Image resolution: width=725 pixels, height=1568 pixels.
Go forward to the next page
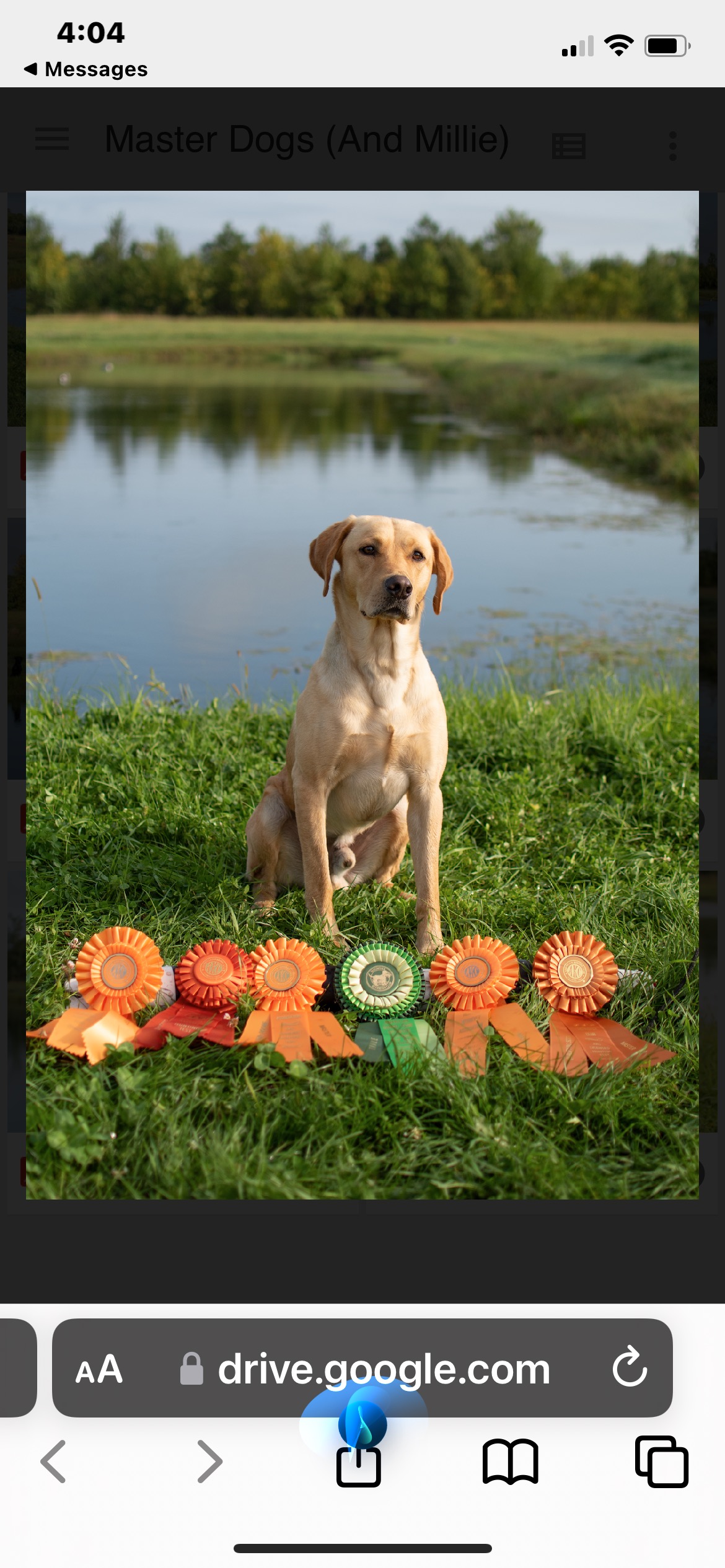click(209, 1461)
